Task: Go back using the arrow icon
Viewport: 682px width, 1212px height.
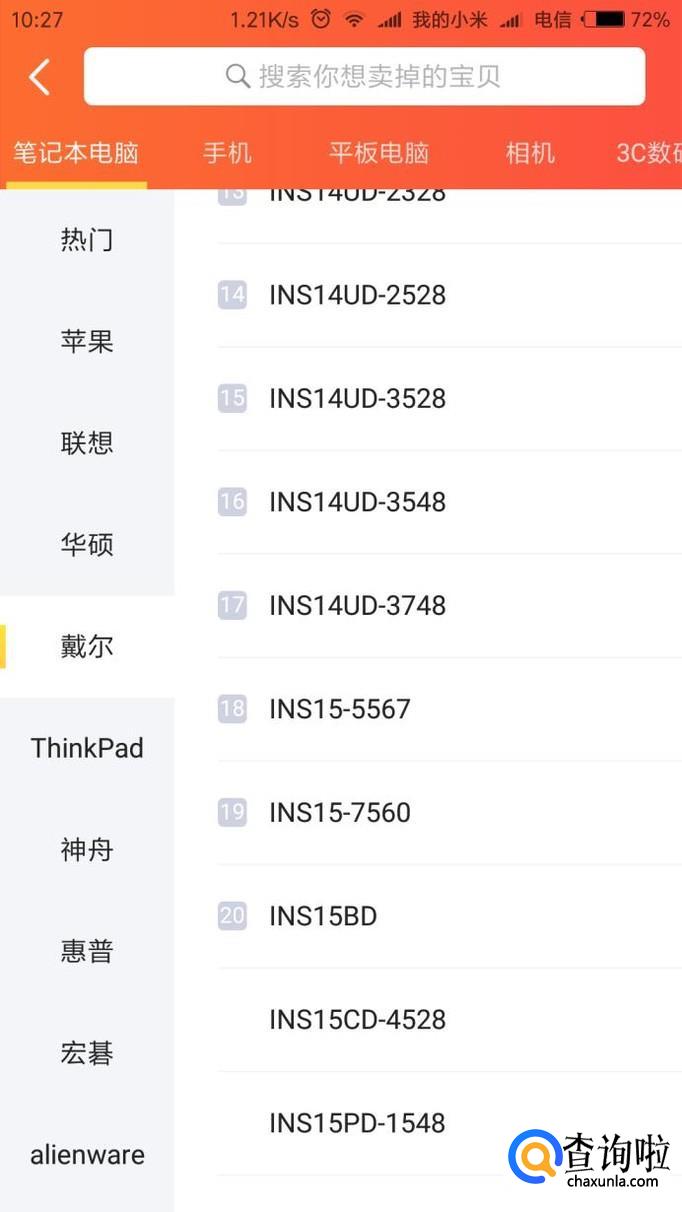Action: 40,77
